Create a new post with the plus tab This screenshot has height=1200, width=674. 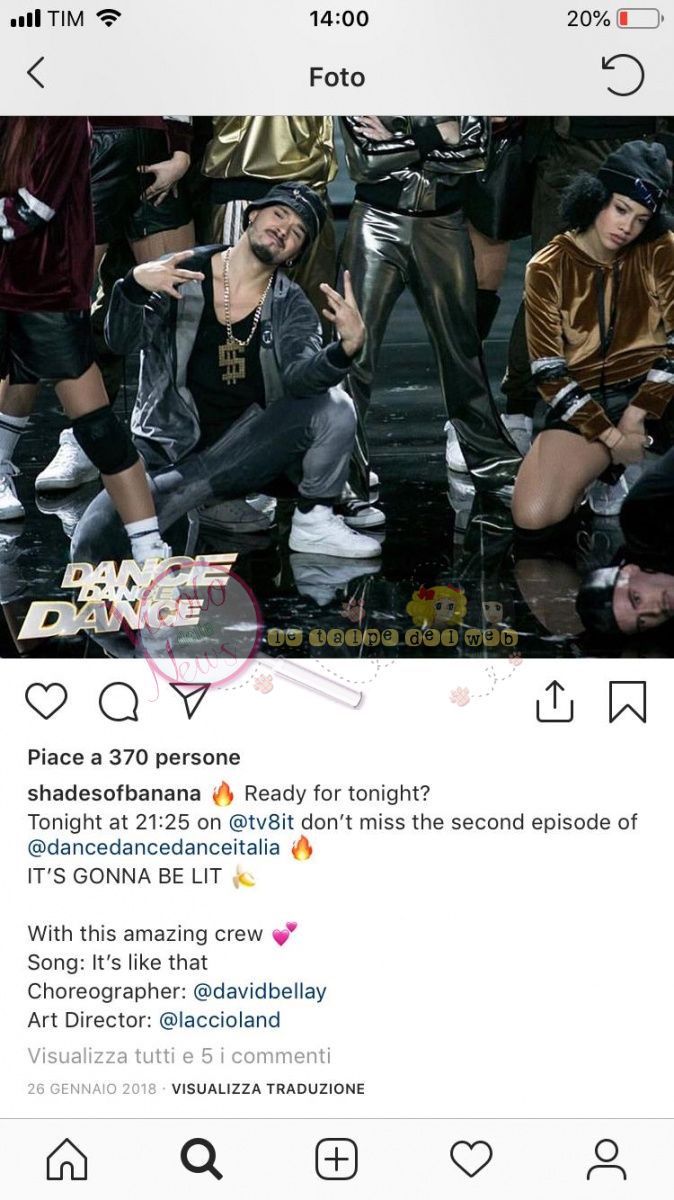pyautogui.click(x=336, y=1159)
